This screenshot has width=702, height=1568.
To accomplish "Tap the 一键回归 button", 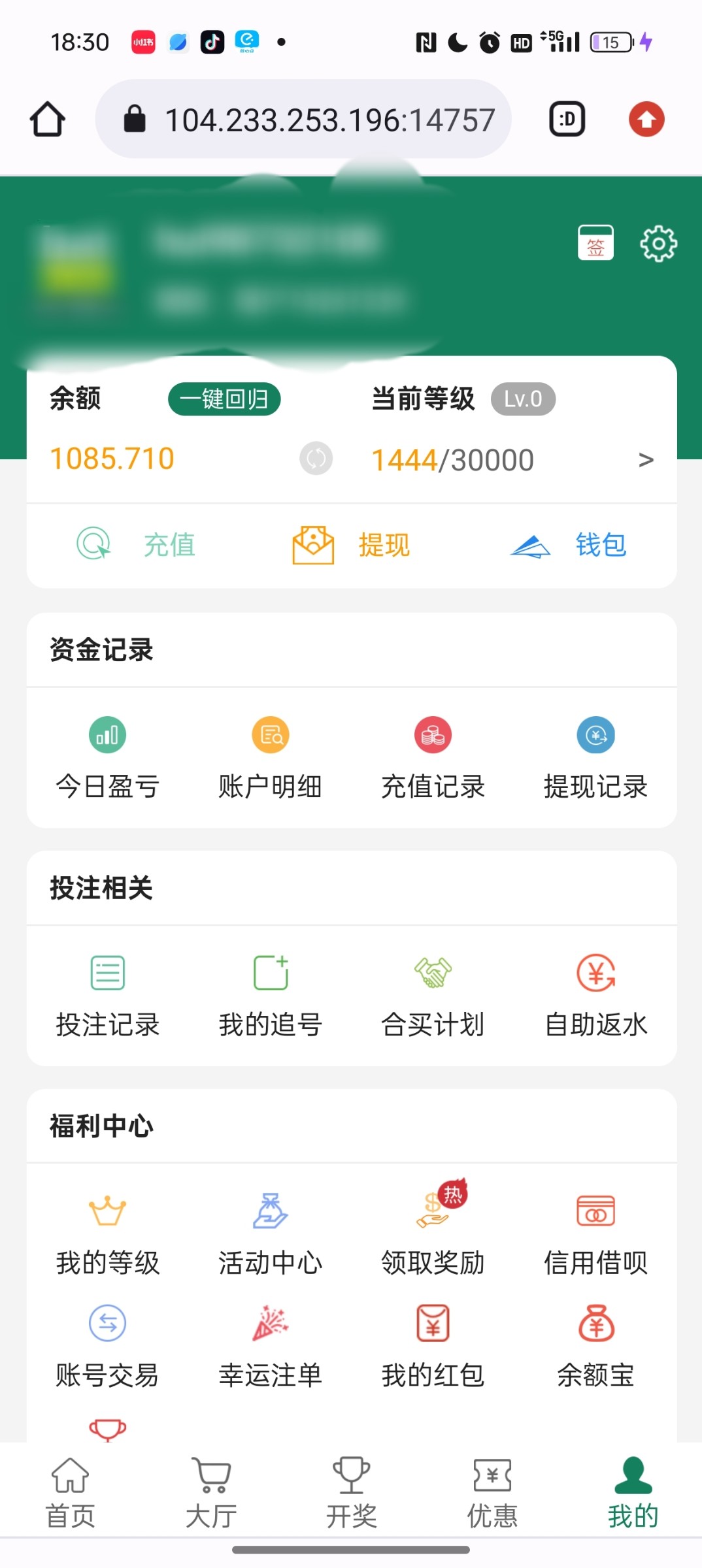I will 224,399.
